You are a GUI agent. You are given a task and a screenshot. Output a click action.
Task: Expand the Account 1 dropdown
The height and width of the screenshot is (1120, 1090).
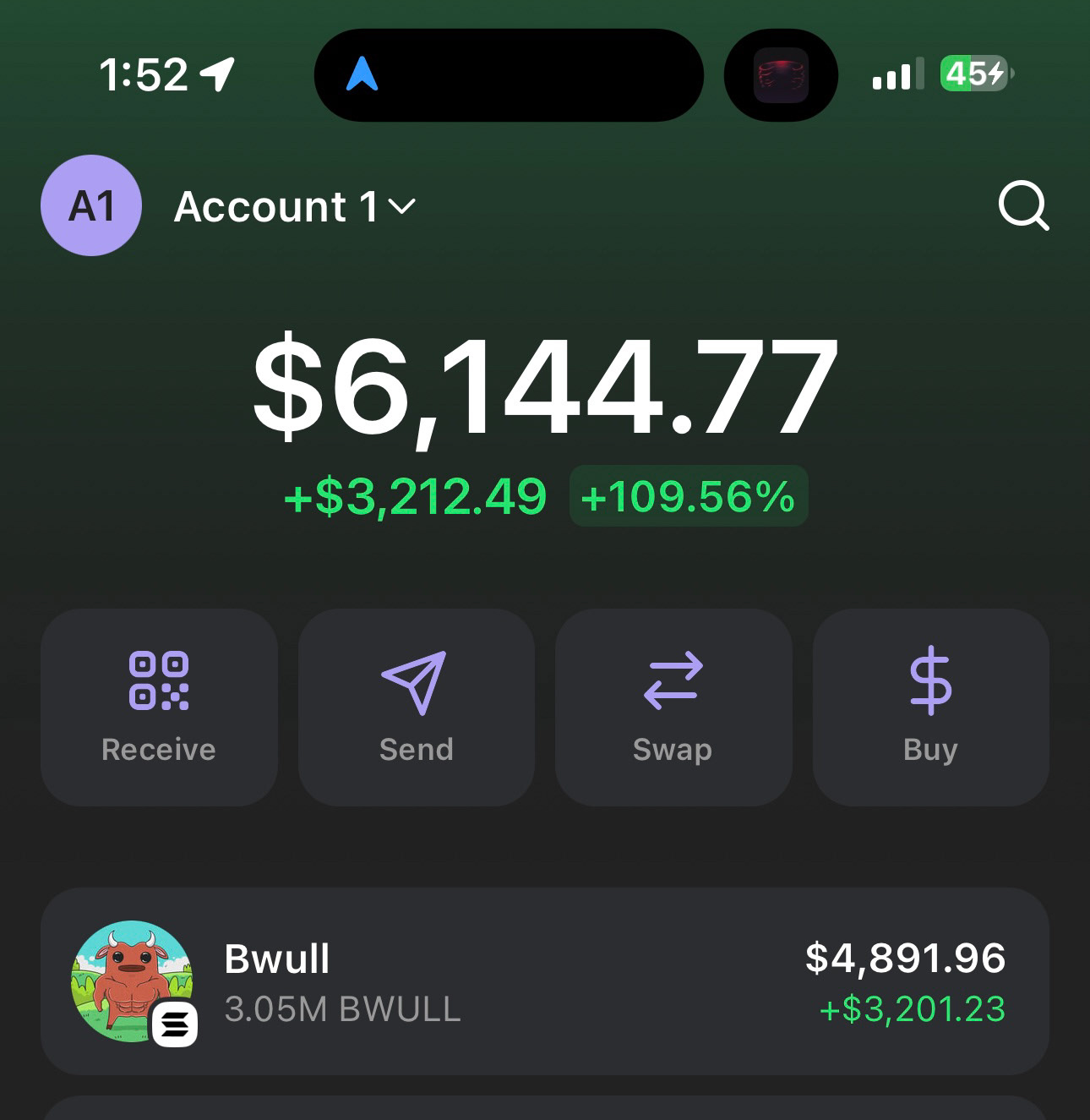point(295,207)
